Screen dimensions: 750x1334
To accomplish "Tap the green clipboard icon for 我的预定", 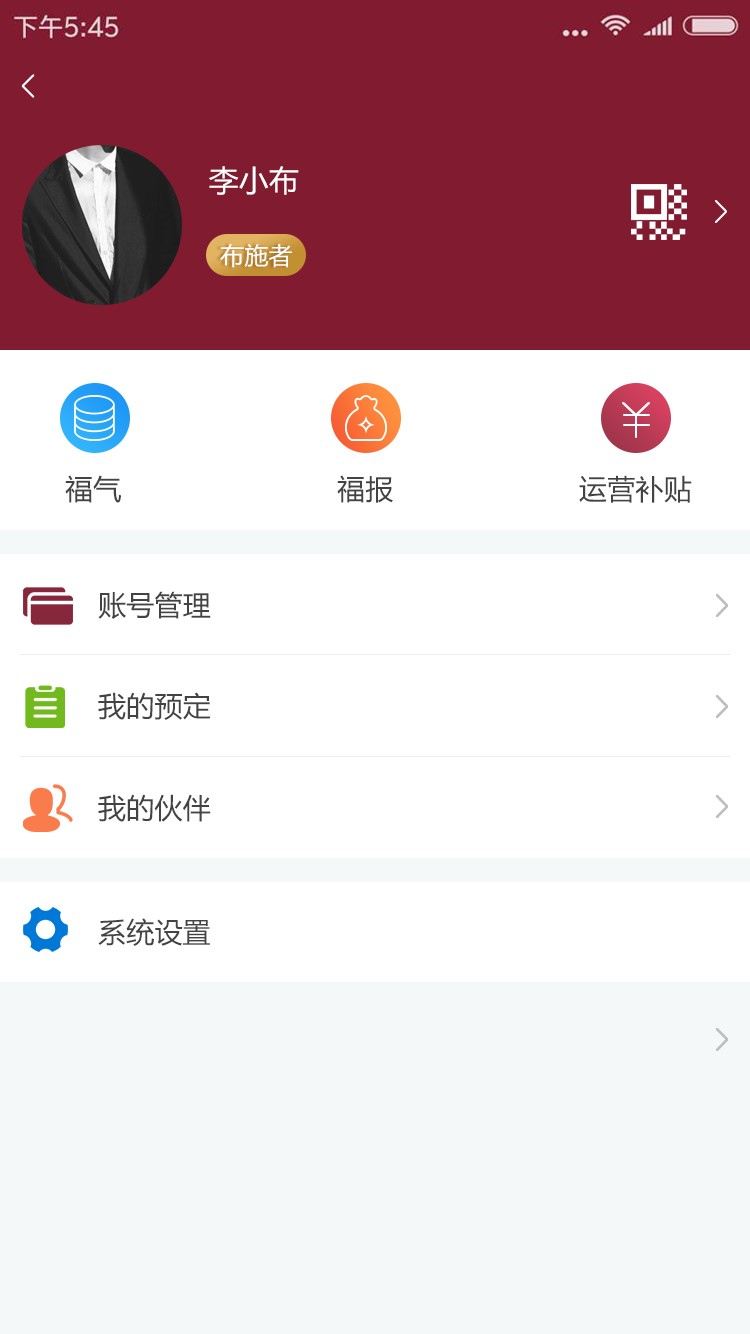I will tap(46, 706).
